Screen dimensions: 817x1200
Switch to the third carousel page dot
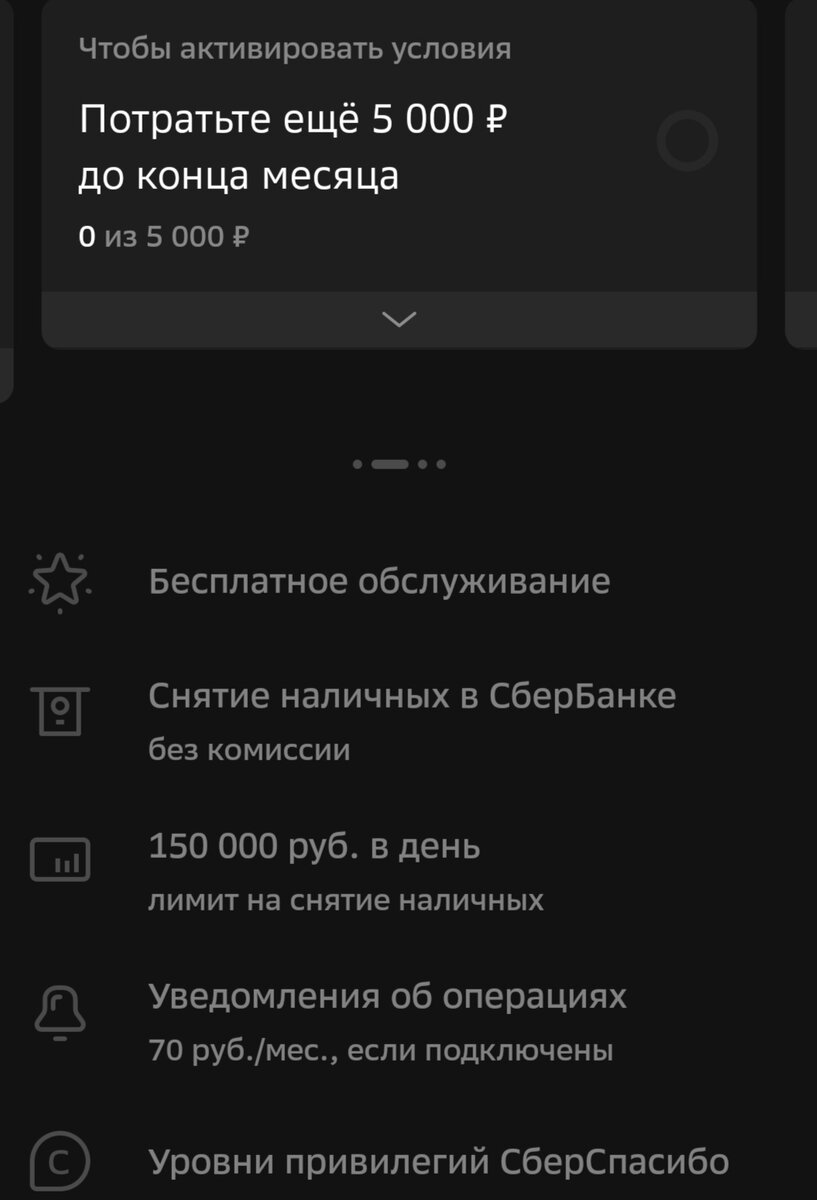tap(423, 464)
